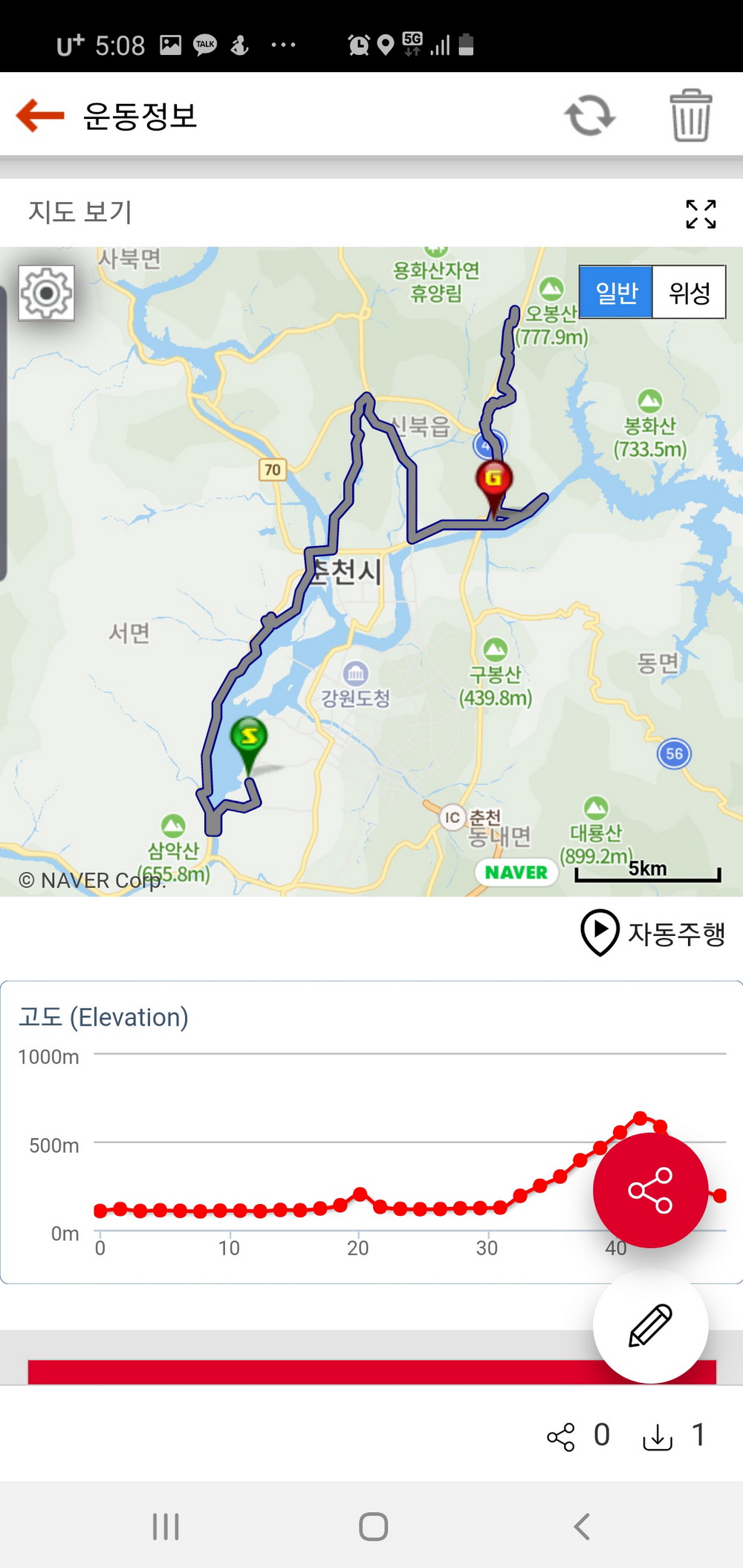
Task: Go back using the orange arrow
Action: (x=40, y=116)
